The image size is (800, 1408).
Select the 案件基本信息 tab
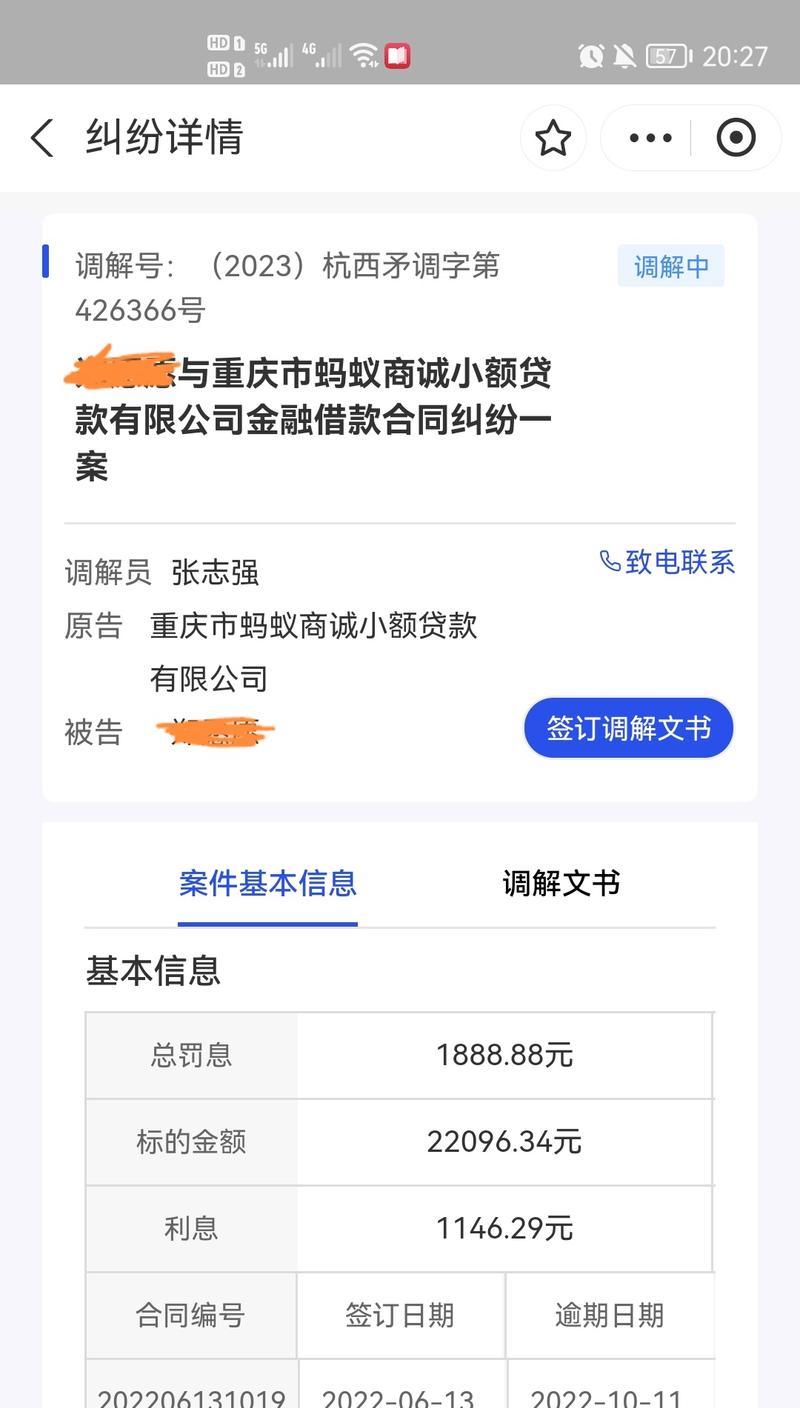[x=268, y=884]
